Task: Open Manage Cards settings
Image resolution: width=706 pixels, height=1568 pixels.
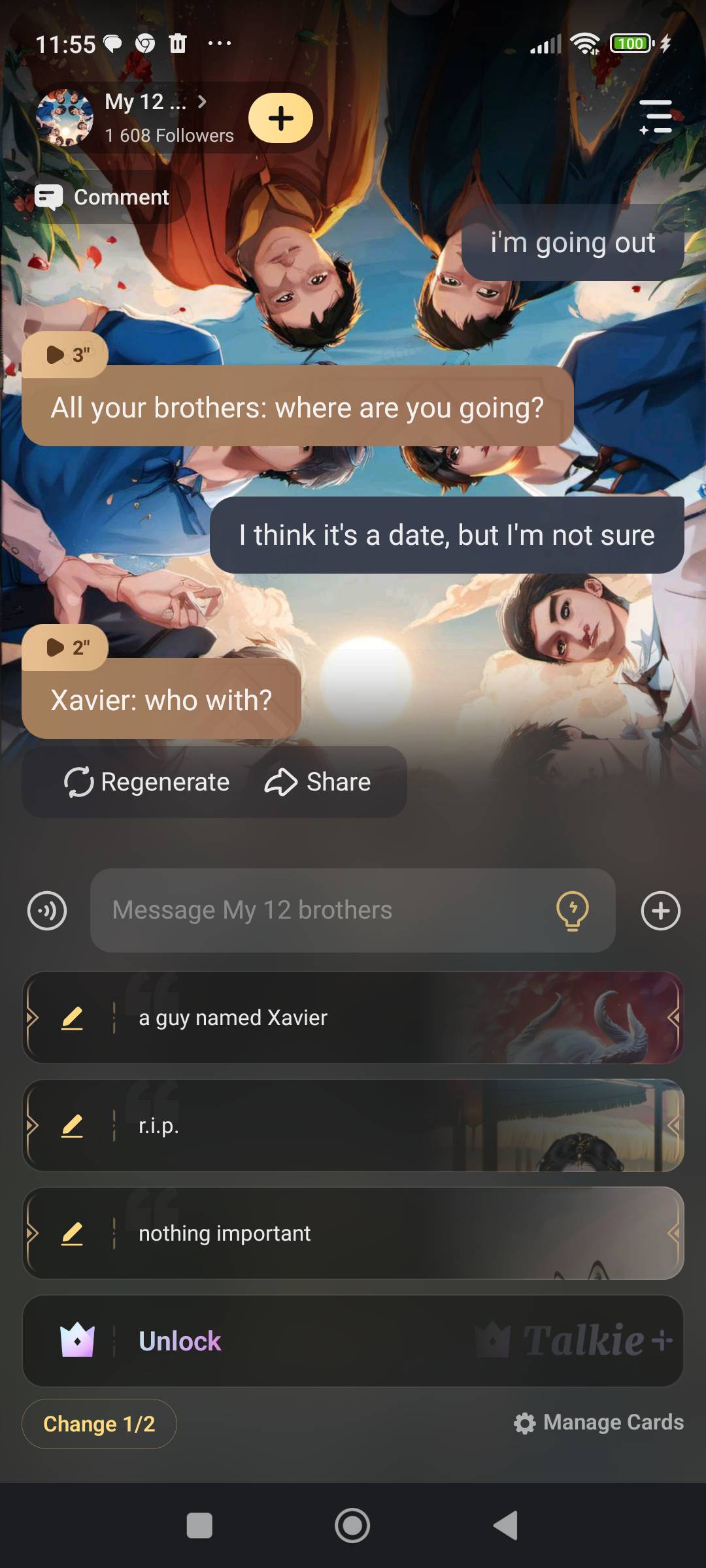Action: coord(599,1422)
